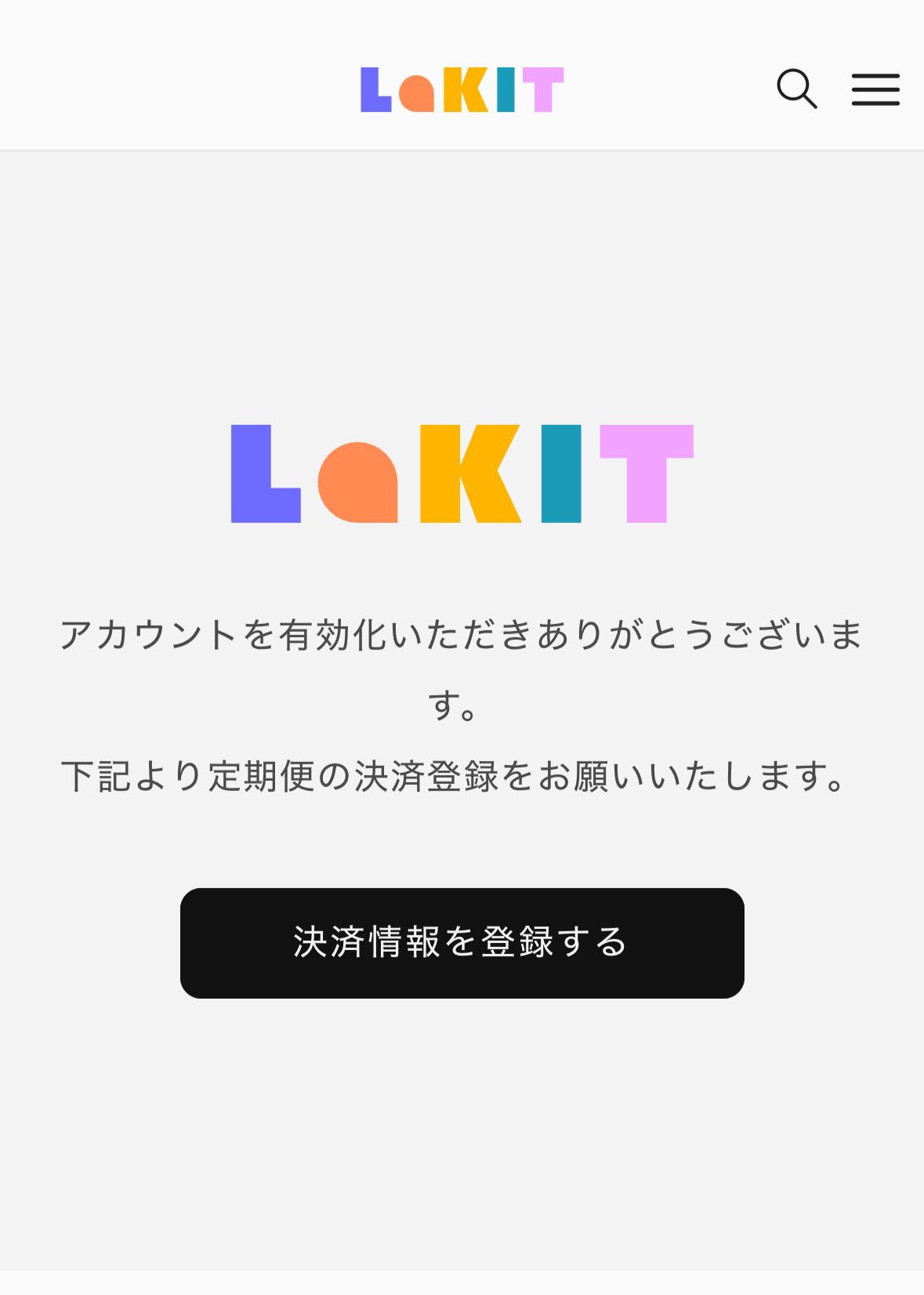Tap the LaKIT logo in header
Image resolution: width=924 pixels, height=1295 pixels.
pos(462,89)
